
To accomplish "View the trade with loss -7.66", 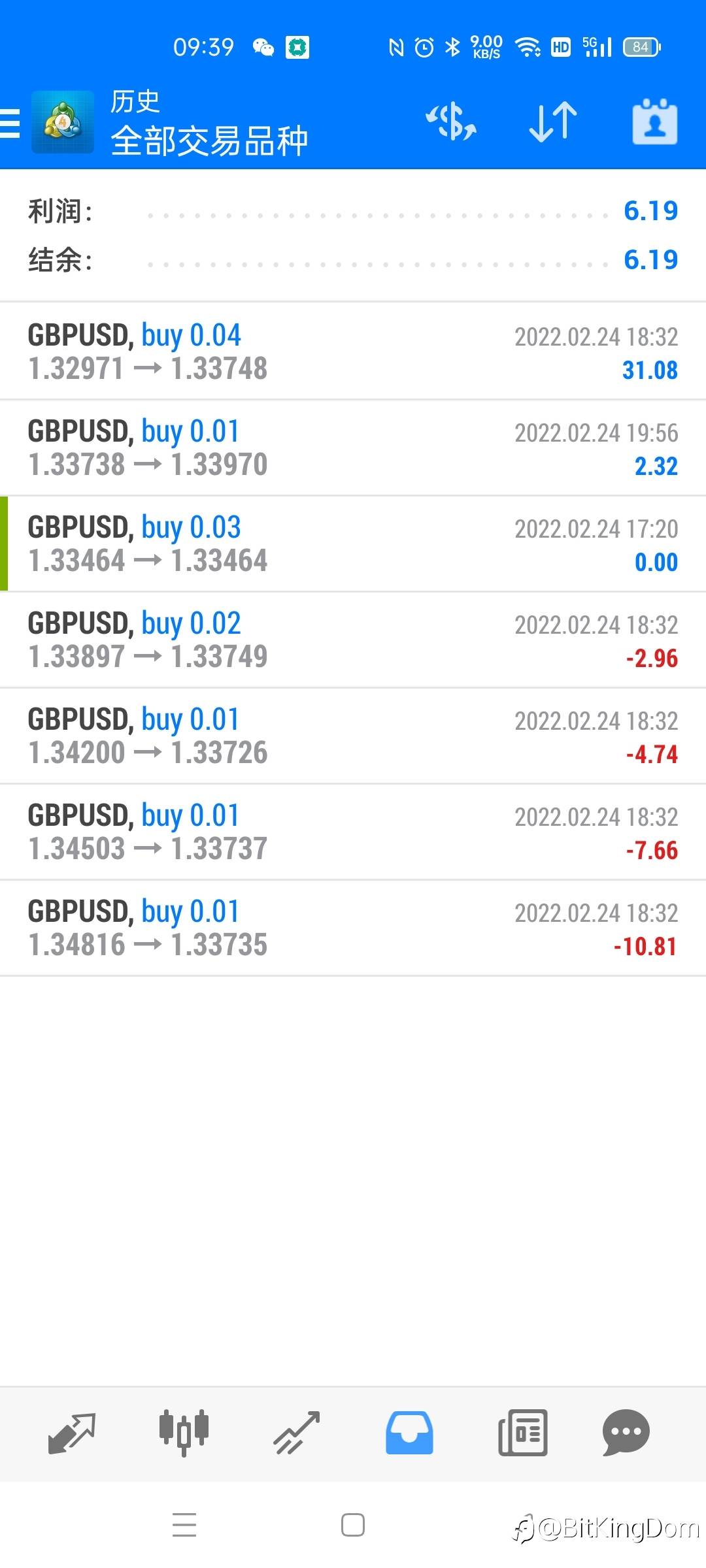I will point(353,832).
